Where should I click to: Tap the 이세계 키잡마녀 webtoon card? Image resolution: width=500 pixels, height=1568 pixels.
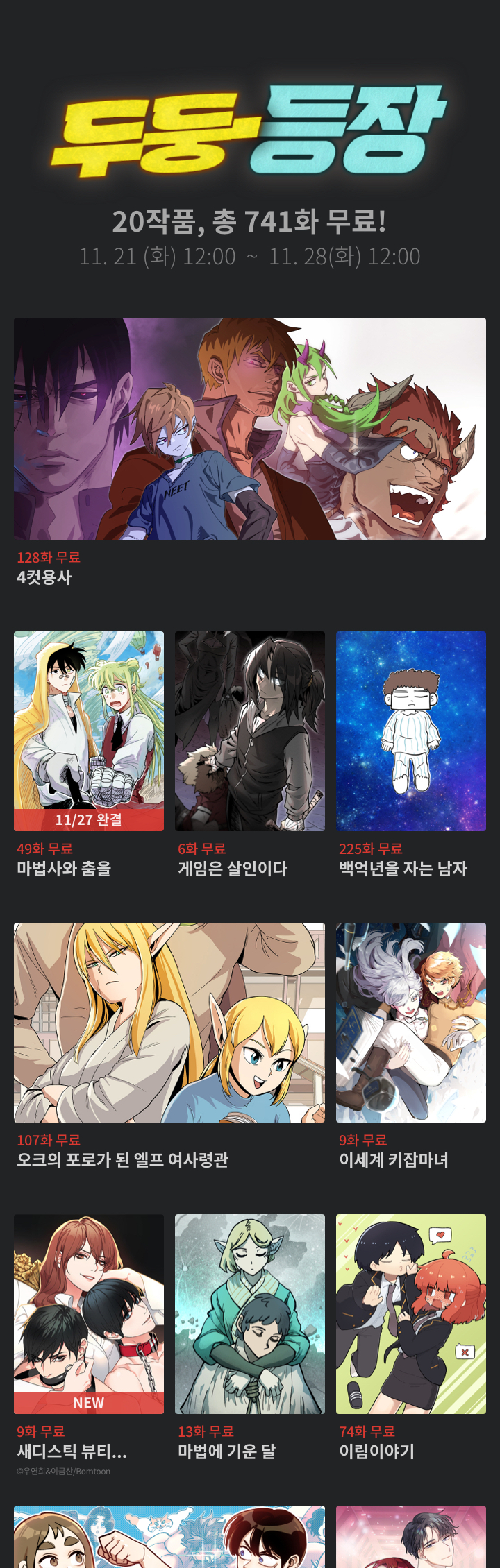(x=411, y=1022)
